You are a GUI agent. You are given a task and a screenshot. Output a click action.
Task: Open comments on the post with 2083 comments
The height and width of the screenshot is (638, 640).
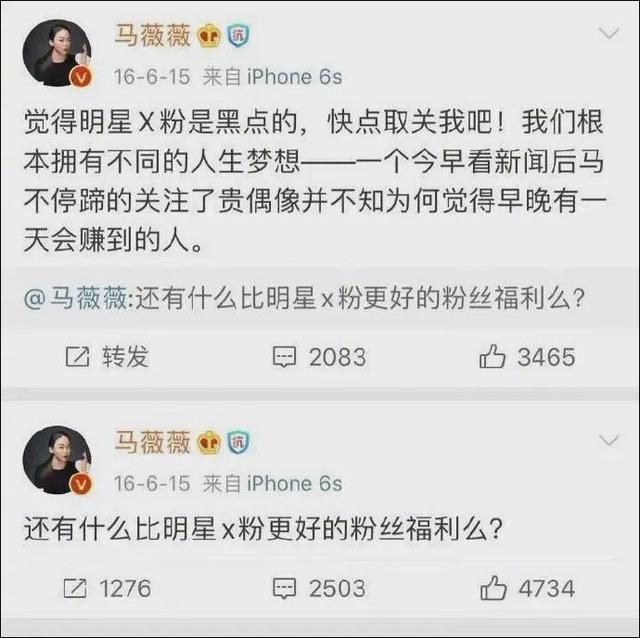pyautogui.click(x=320, y=356)
